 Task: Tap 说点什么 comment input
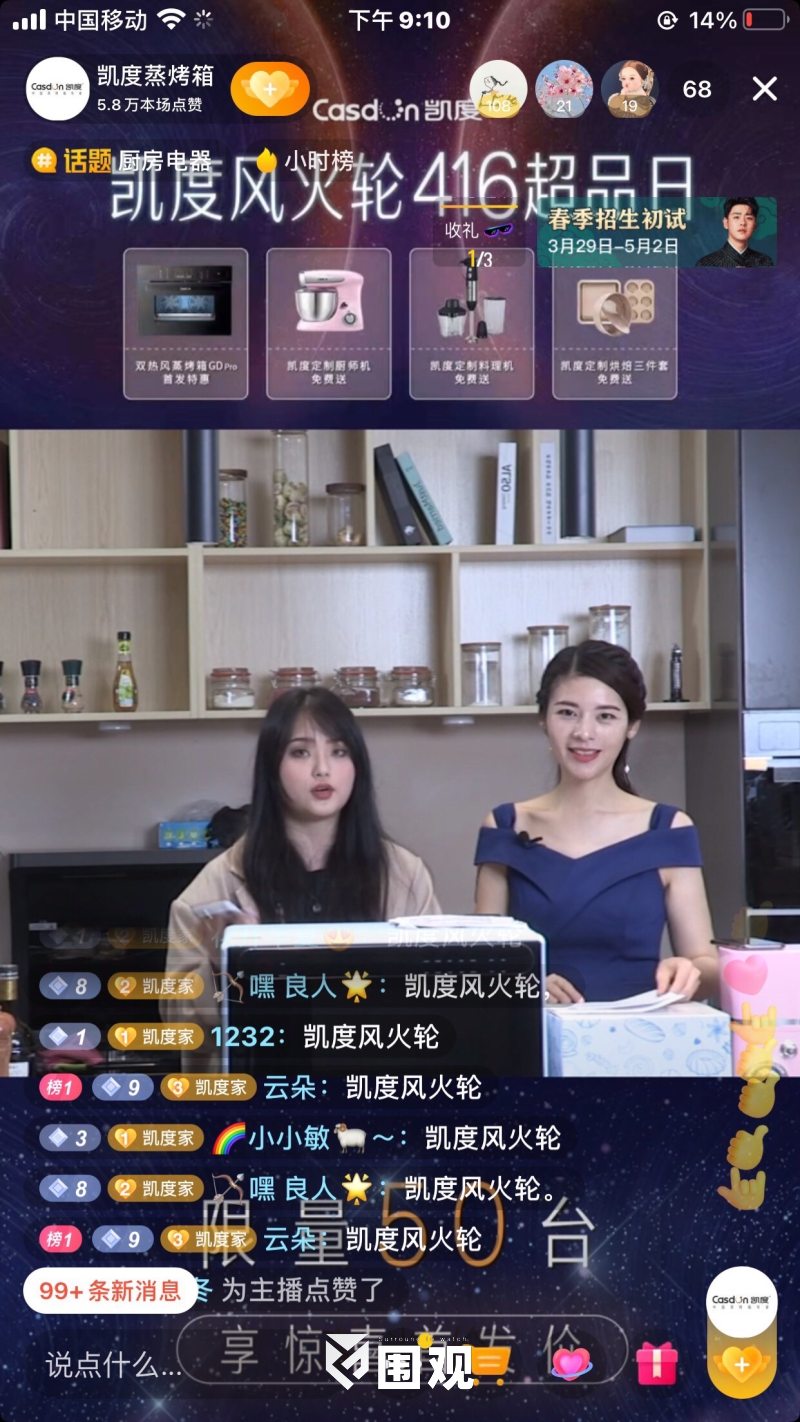[x=113, y=1364]
